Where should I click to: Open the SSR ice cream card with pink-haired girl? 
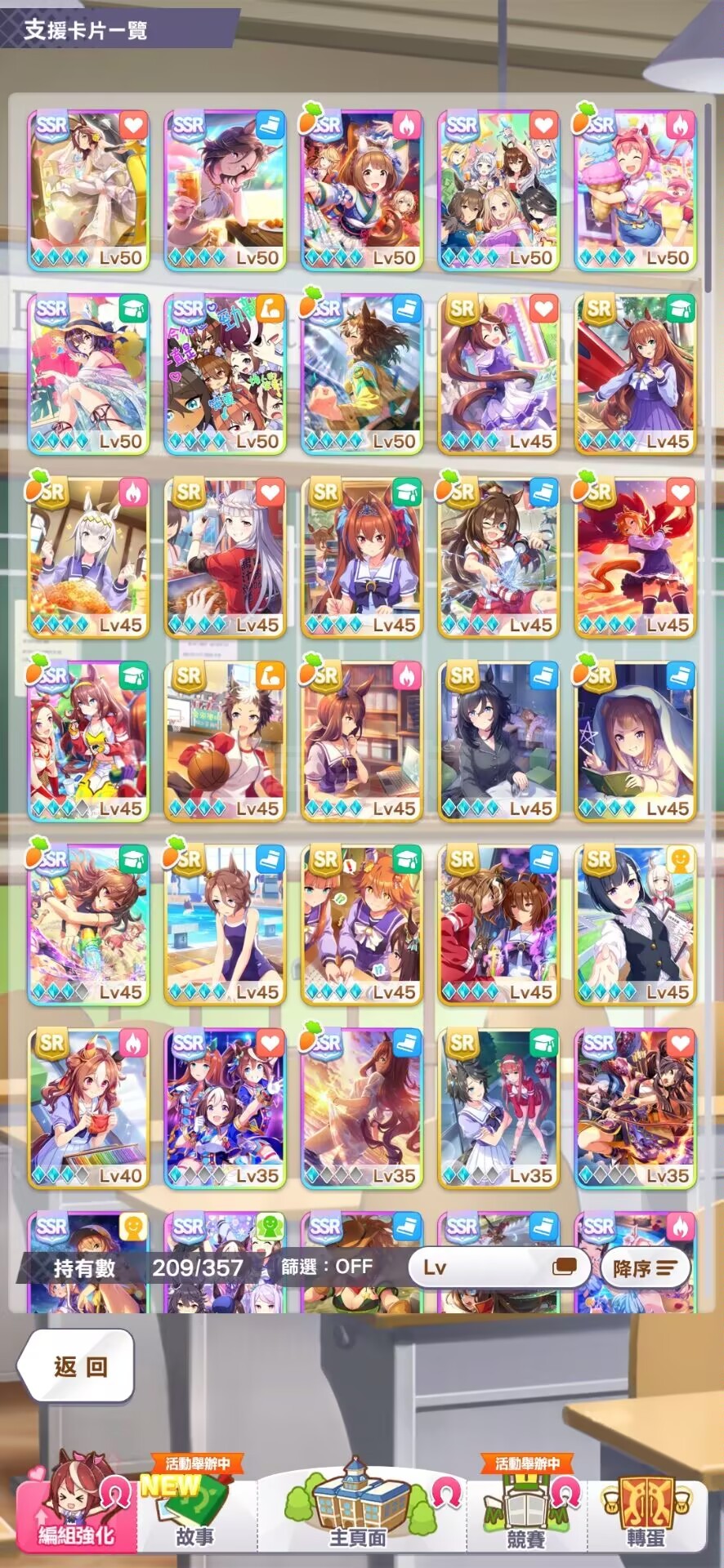[x=635, y=190]
